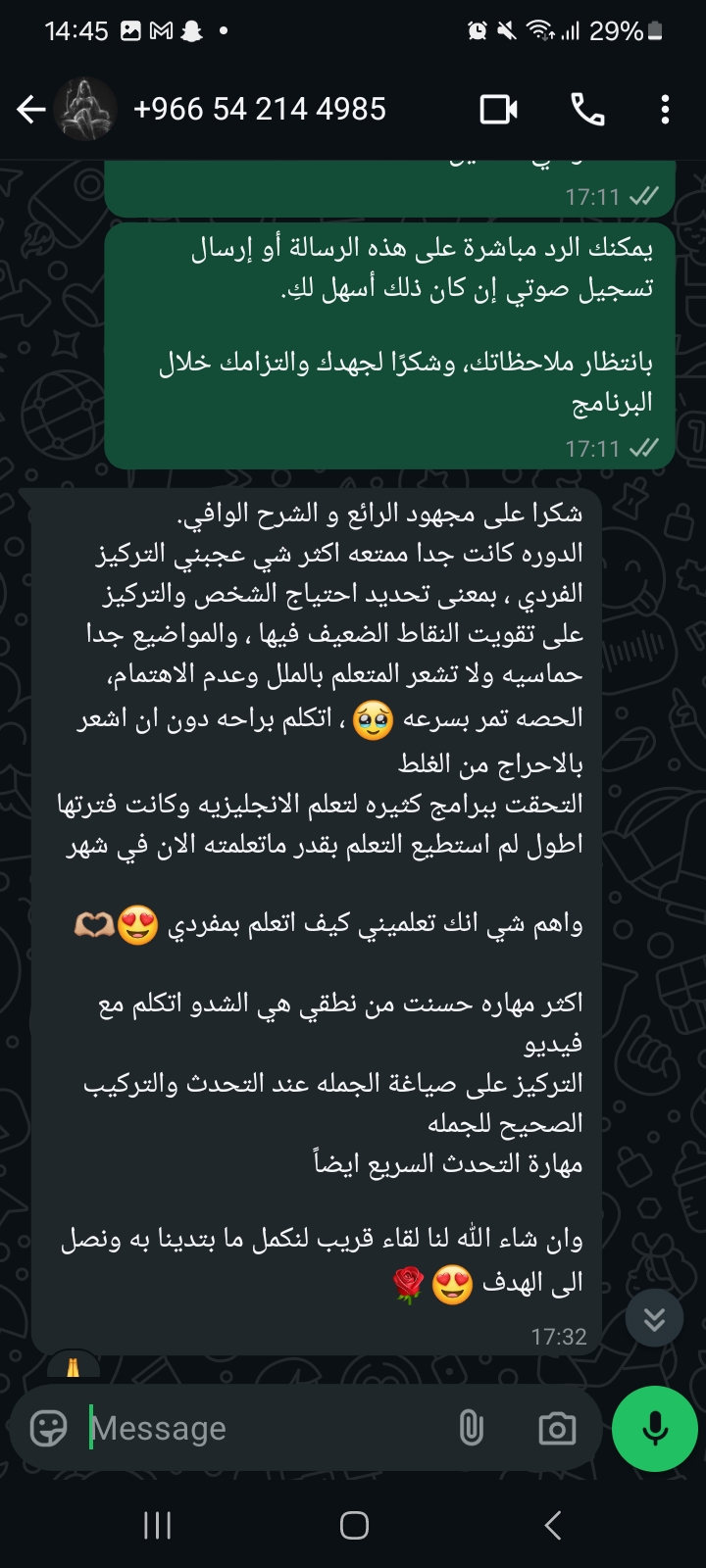Open contact info for +966 54 214 4985

pos(260,109)
